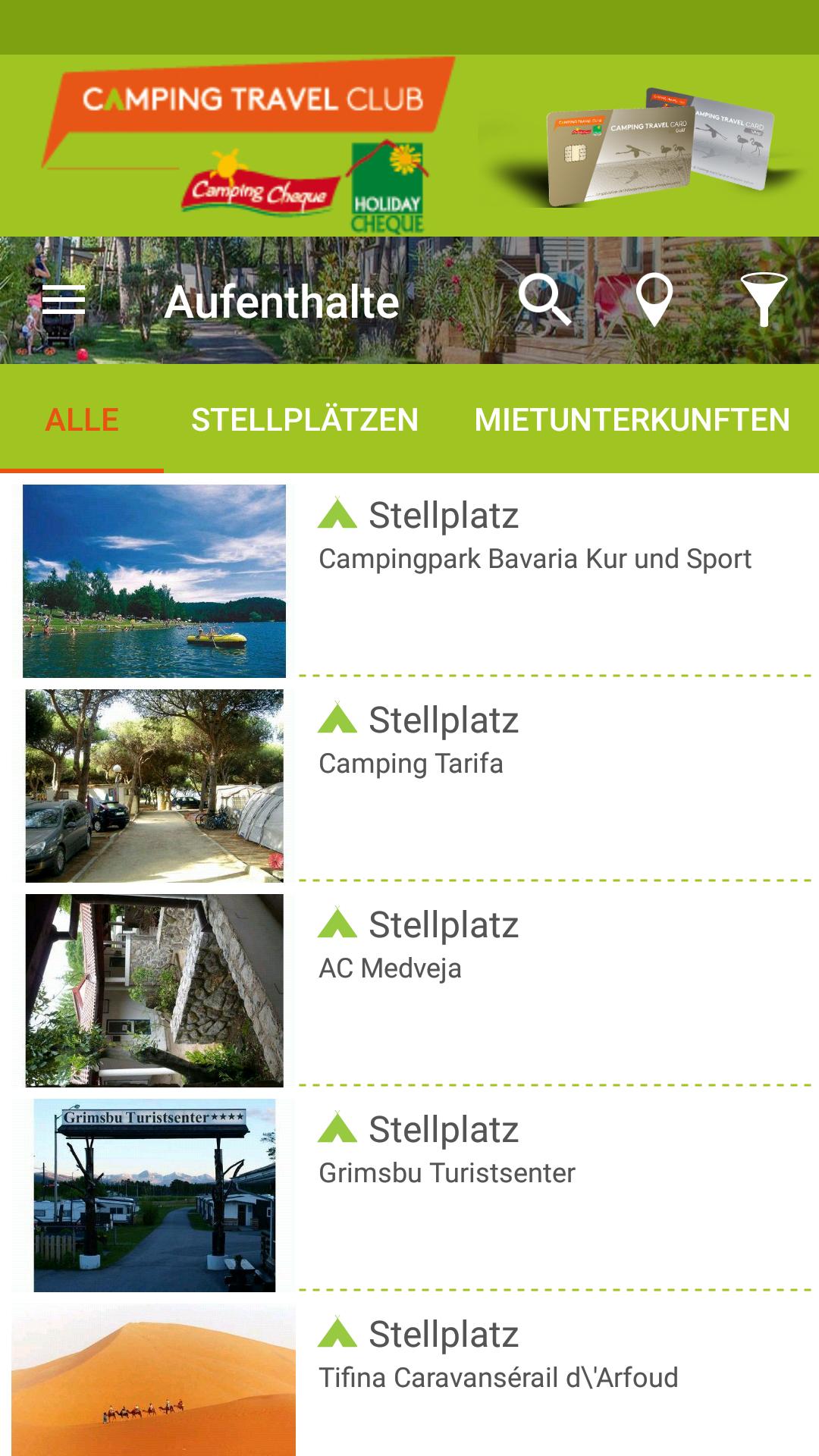Choose Grimsbu Turistsenter from the list
The width and height of the screenshot is (819, 1456).
tap(447, 1173)
